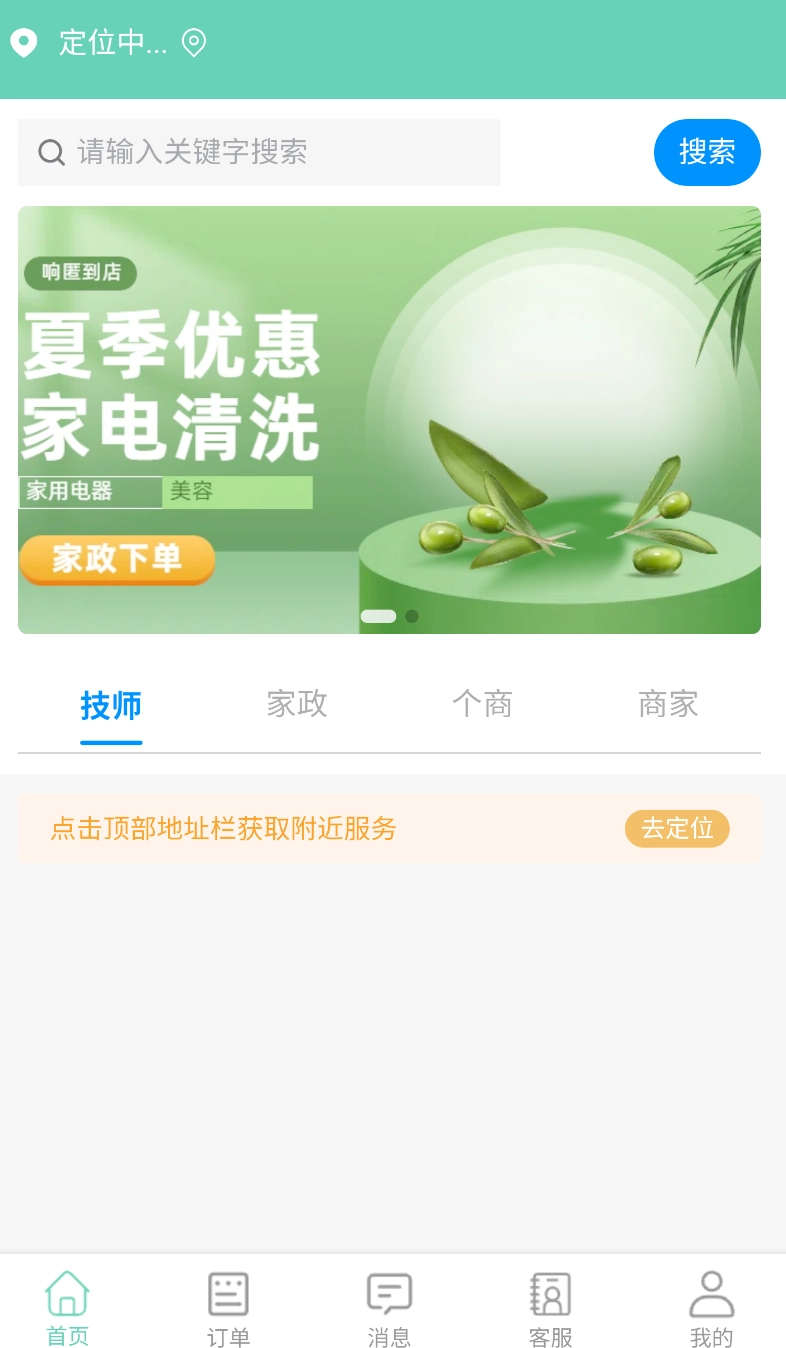786x1348 pixels.
Task: Open the 我的 profile icon
Action: pos(711,1294)
